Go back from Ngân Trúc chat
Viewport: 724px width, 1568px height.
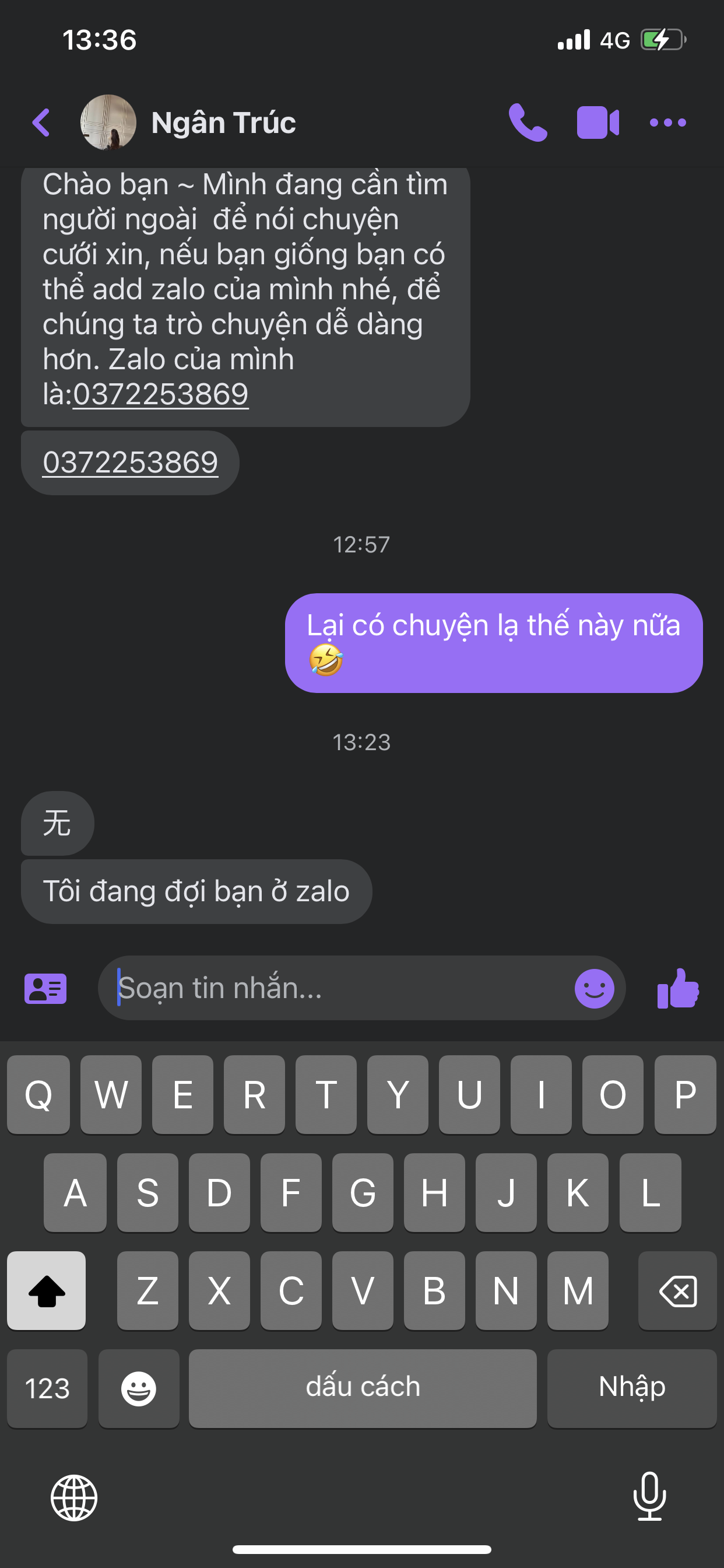(x=41, y=123)
